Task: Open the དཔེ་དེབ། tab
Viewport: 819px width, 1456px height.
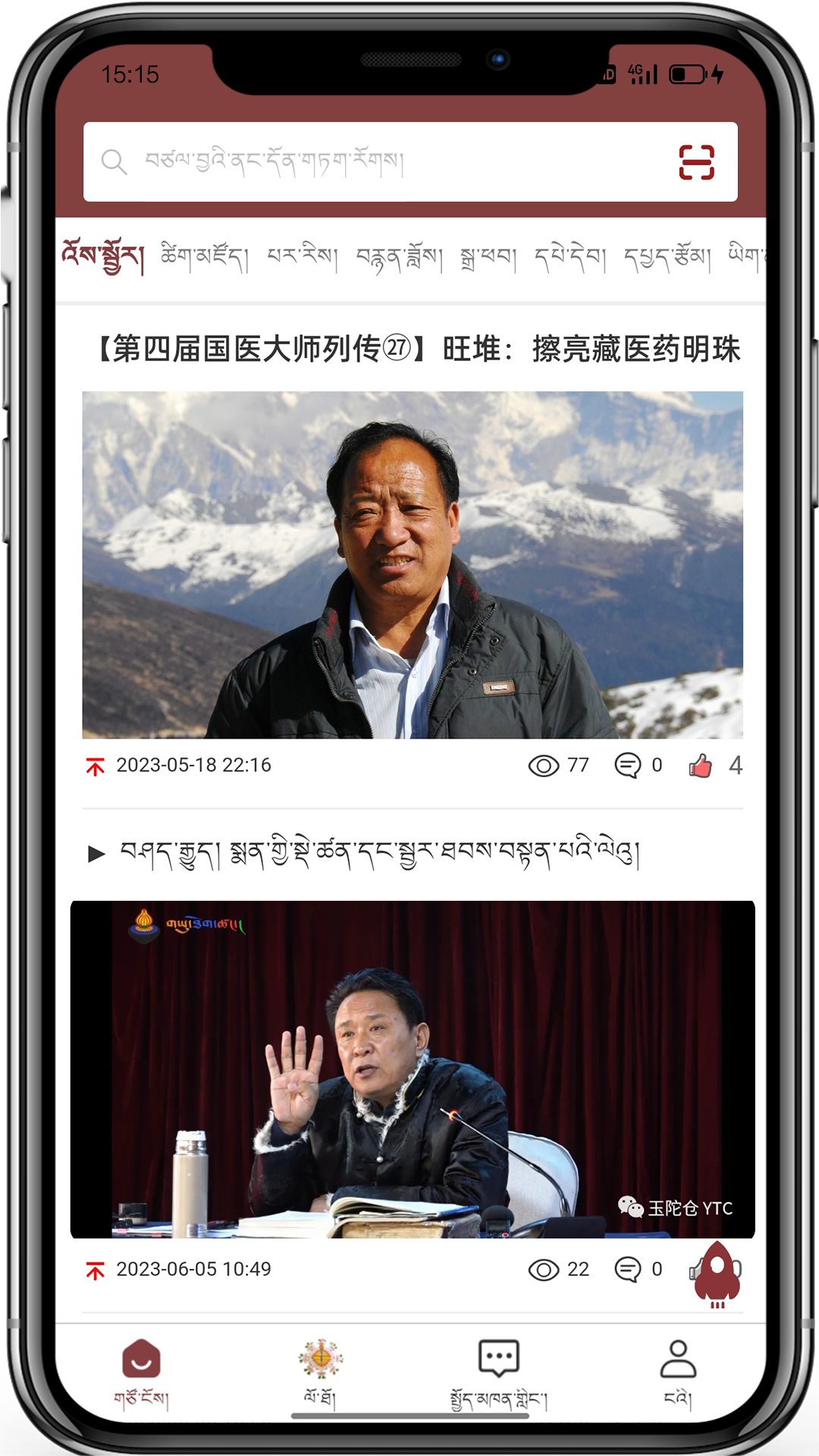Action: (x=570, y=258)
